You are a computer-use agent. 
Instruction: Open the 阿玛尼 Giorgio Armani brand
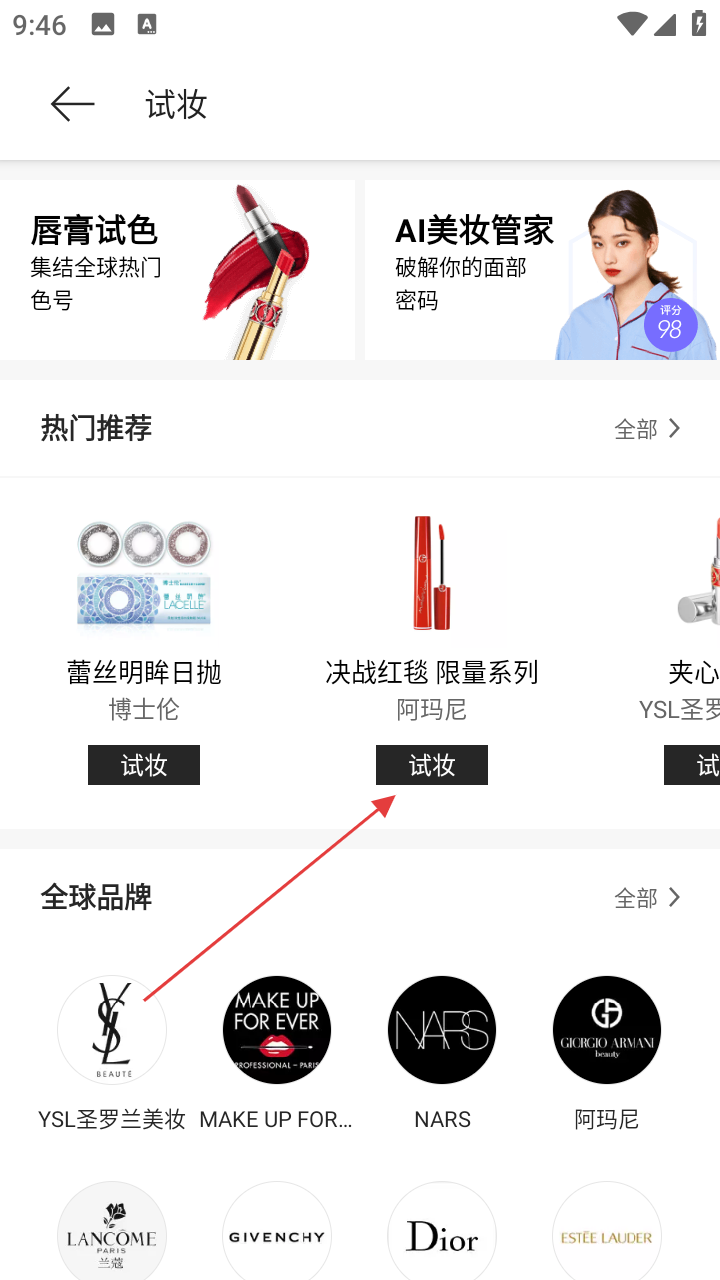(x=607, y=1030)
